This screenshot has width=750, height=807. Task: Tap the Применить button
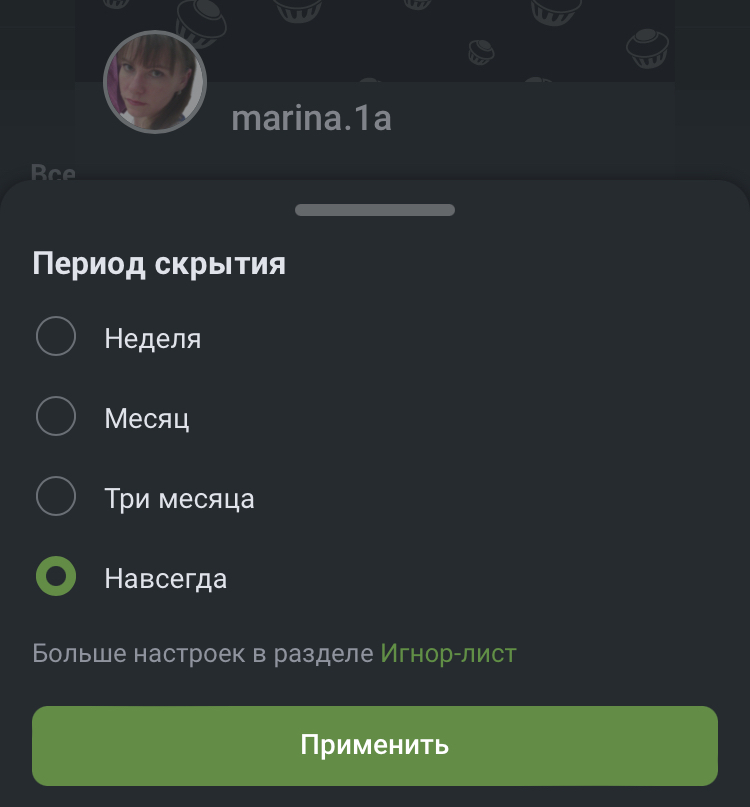coord(375,745)
